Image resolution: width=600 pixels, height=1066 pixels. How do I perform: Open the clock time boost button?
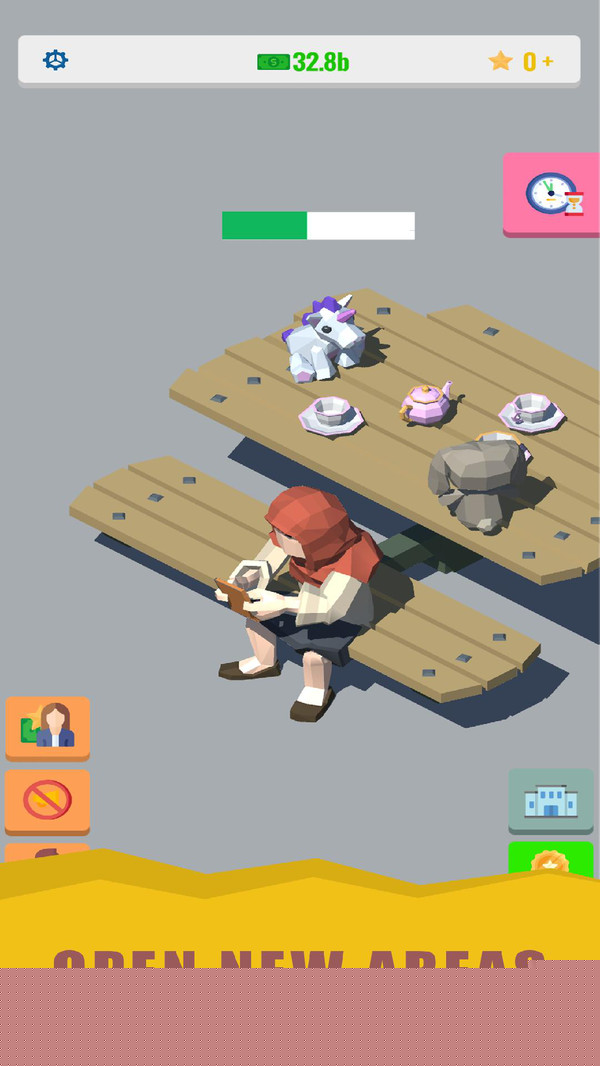pyautogui.click(x=551, y=194)
